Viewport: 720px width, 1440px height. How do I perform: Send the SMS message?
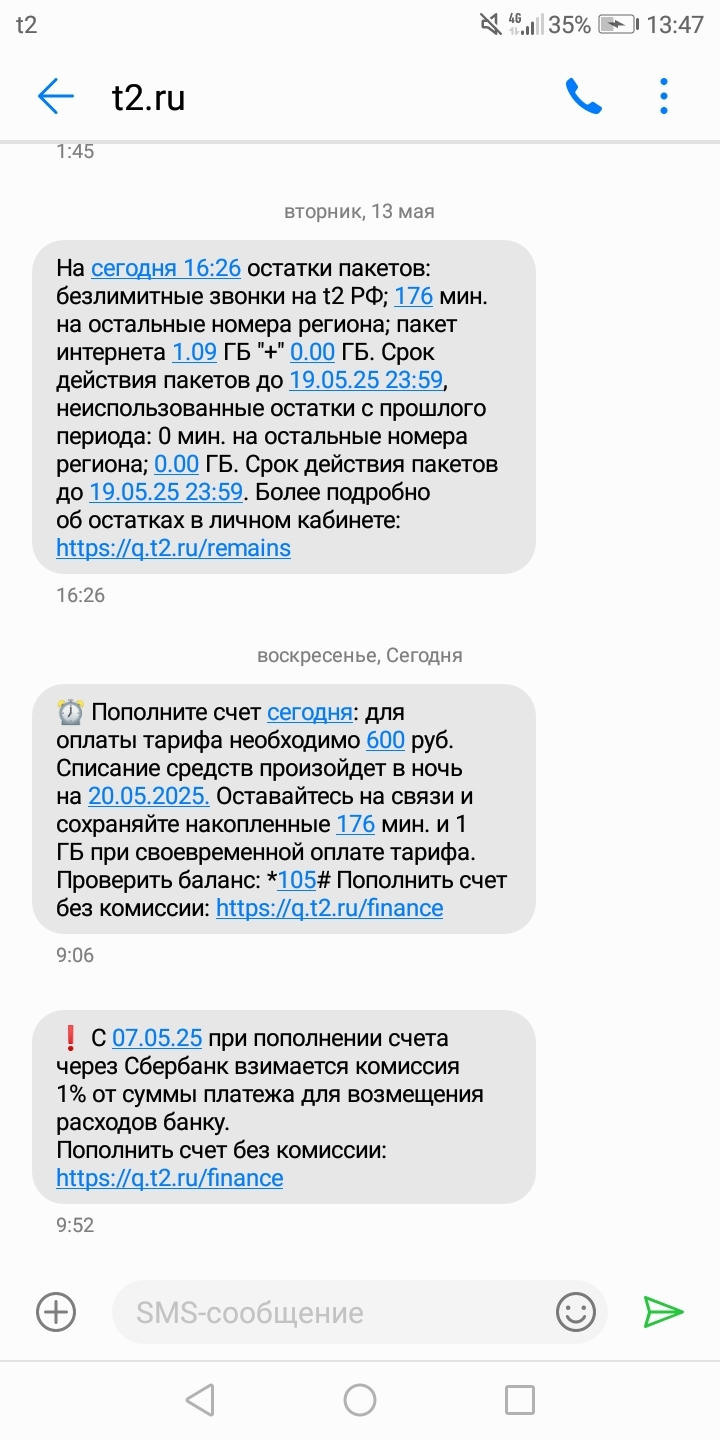pos(663,1312)
